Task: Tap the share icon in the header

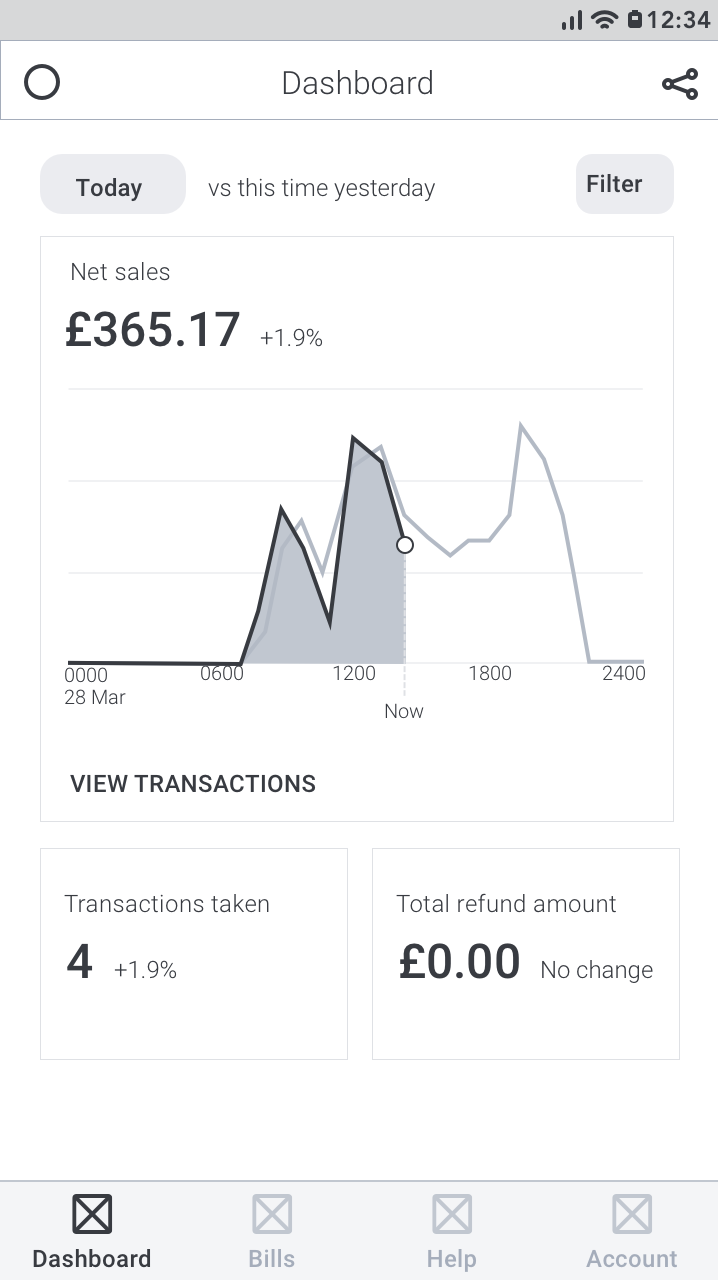Action: (x=680, y=84)
